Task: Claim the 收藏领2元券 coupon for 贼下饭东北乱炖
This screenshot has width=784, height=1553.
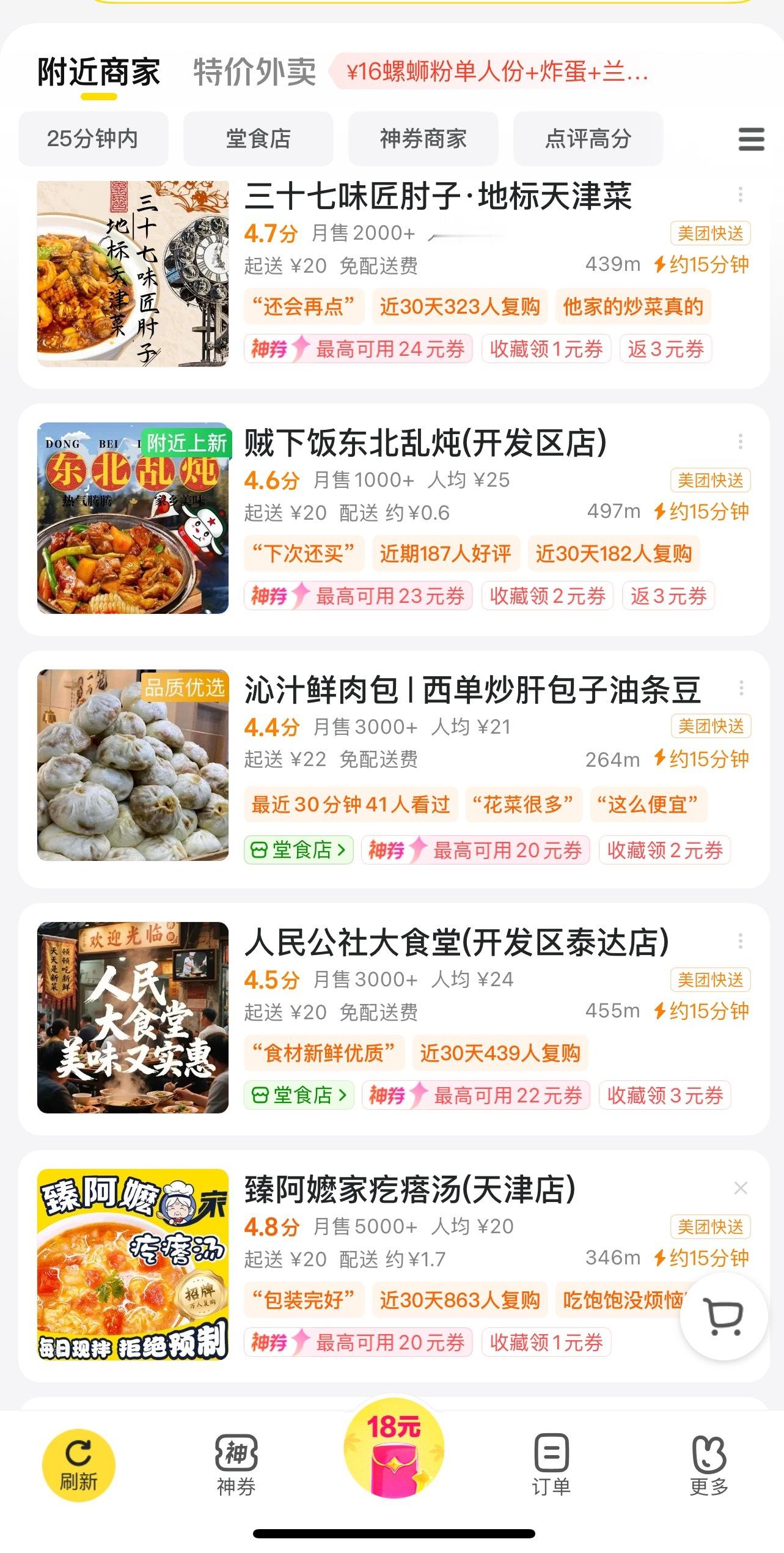Action: (x=548, y=596)
